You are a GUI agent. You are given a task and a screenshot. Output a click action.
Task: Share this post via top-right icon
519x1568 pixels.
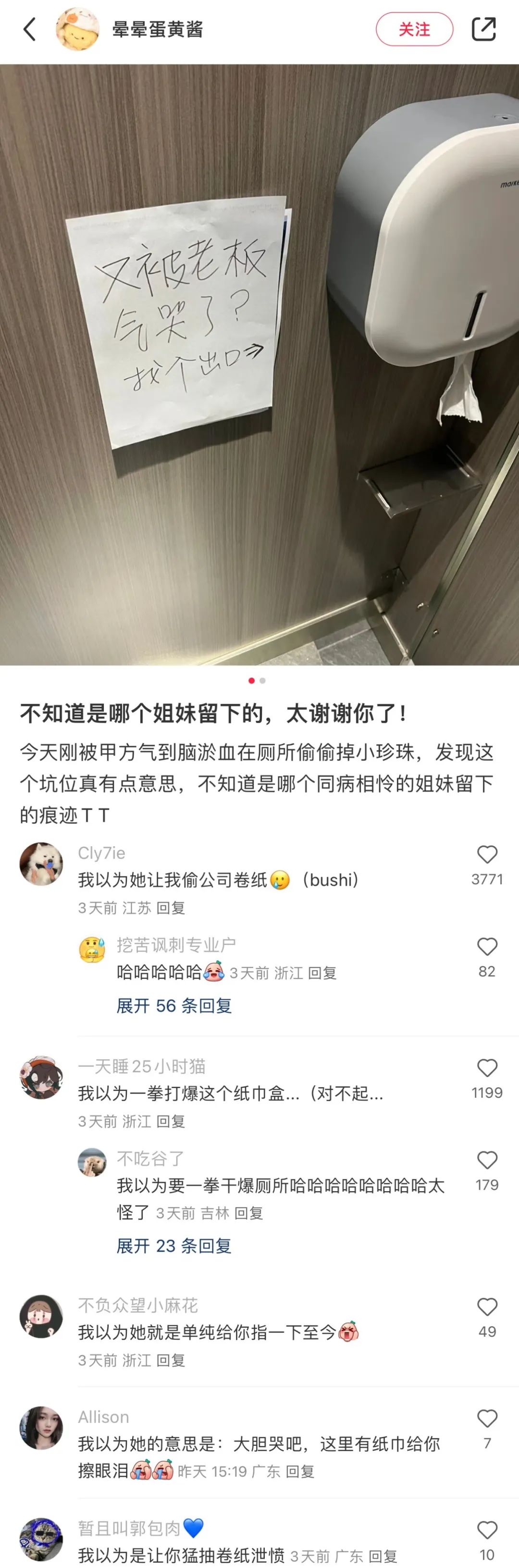(x=484, y=29)
